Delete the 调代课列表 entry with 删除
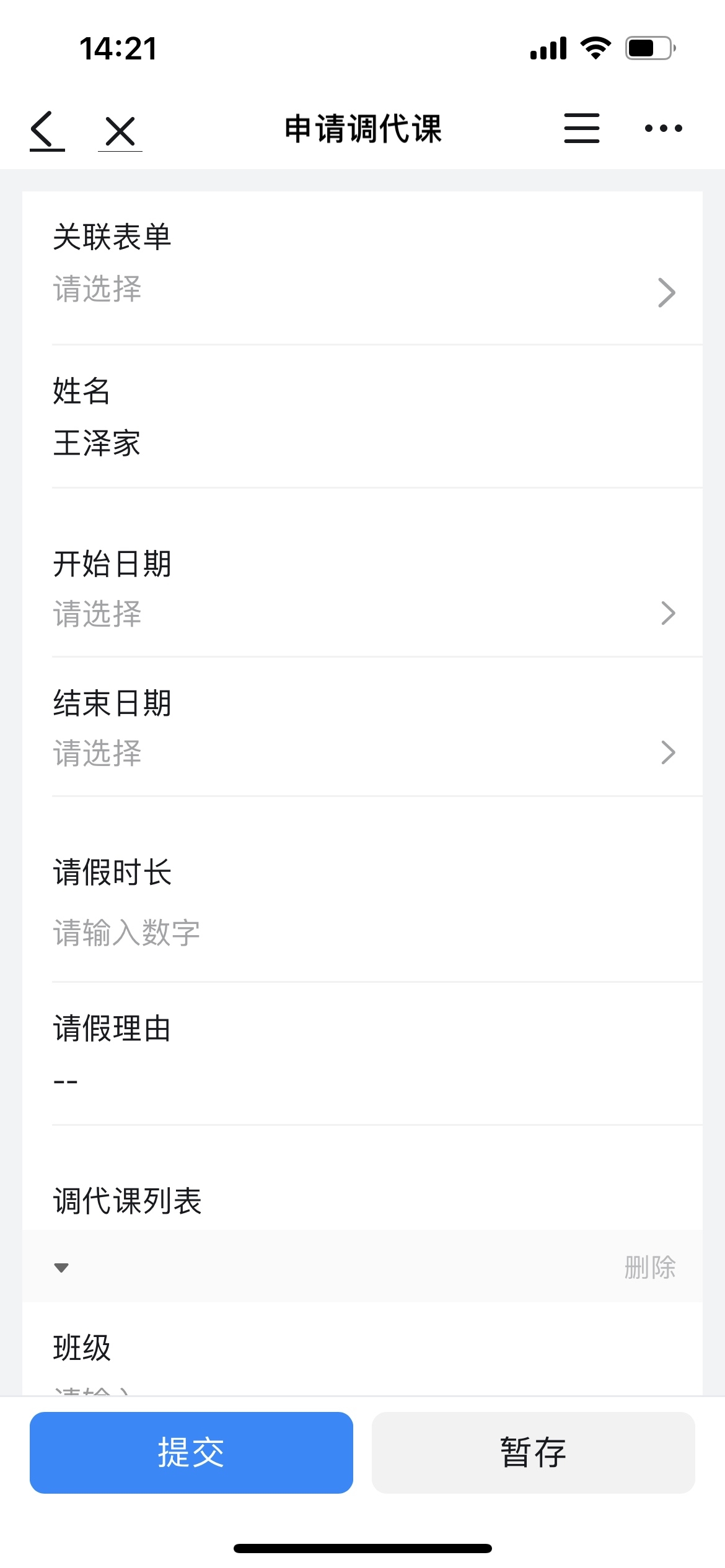 (x=649, y=1267)
